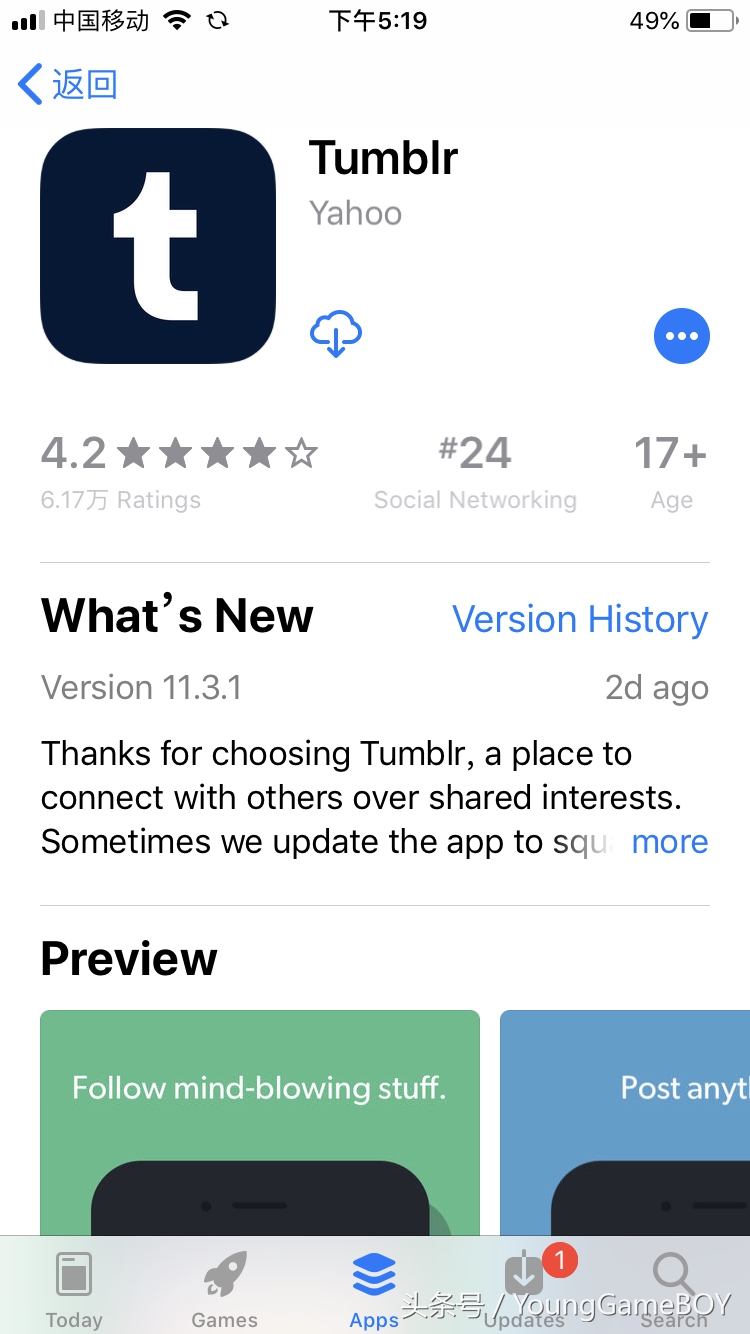750x1334 pixels.
Task: Switch to the Games tab
Action: click(x=224, y=1288)
